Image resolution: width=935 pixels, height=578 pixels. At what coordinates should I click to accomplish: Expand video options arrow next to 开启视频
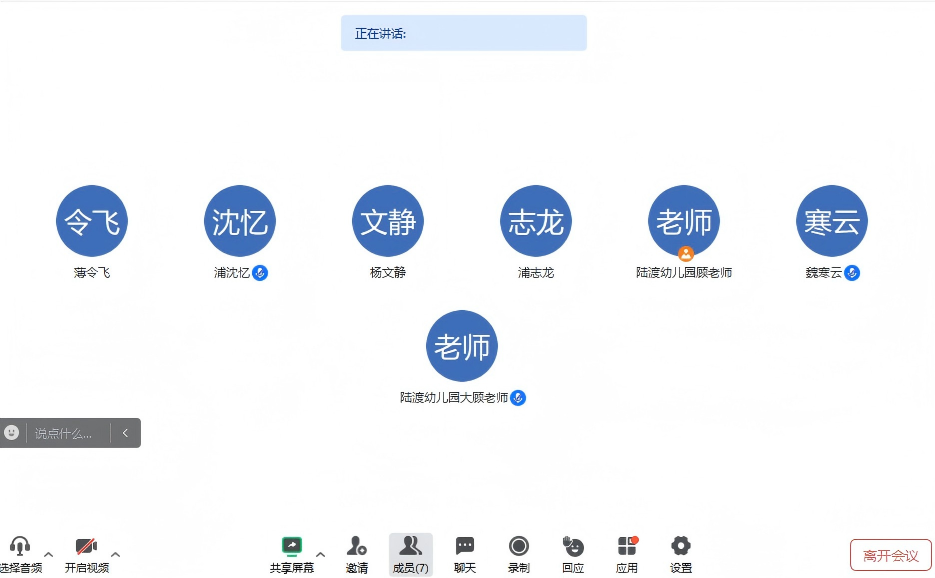coord(115,554)
